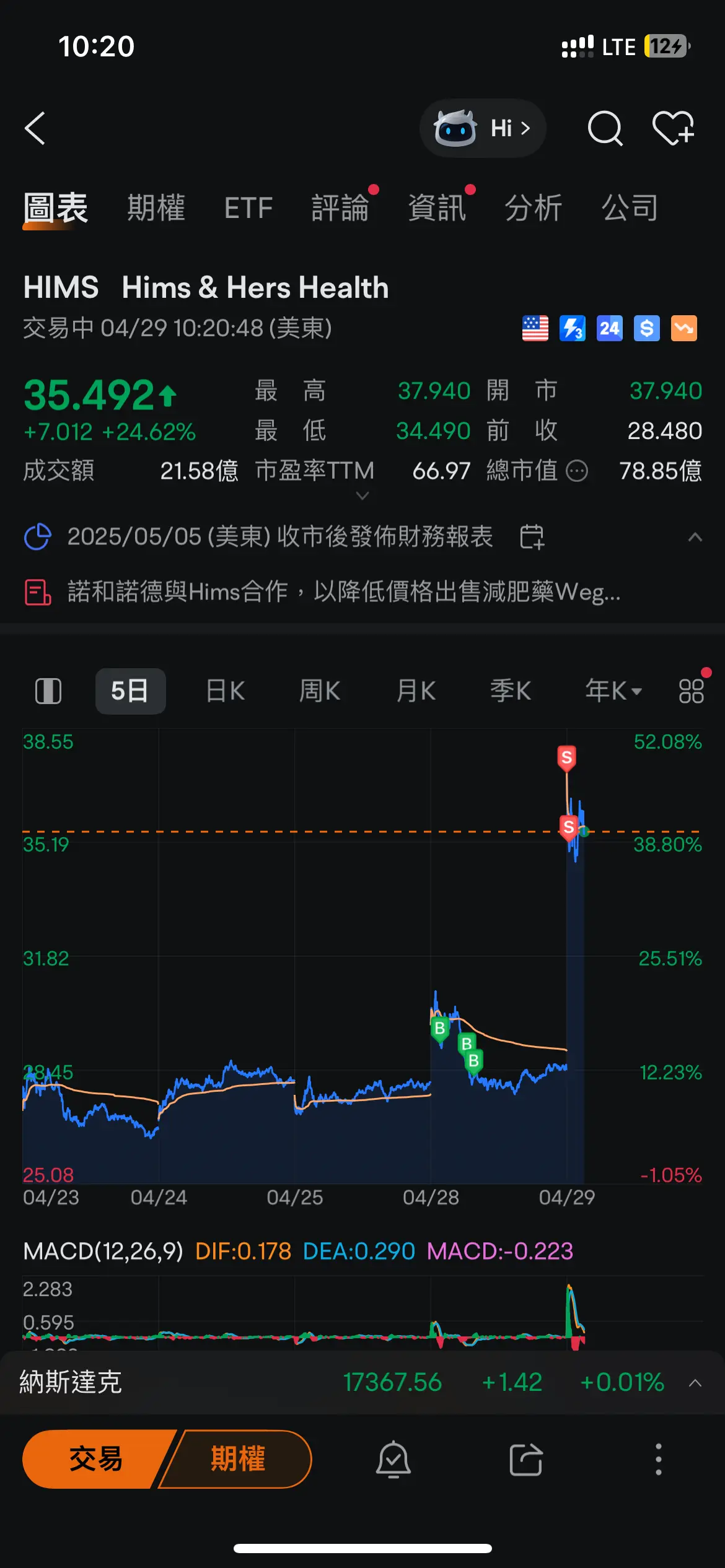This screenshot has width=725, height=1568.
Task: Share this stock page
Action: pos(526,1459)
